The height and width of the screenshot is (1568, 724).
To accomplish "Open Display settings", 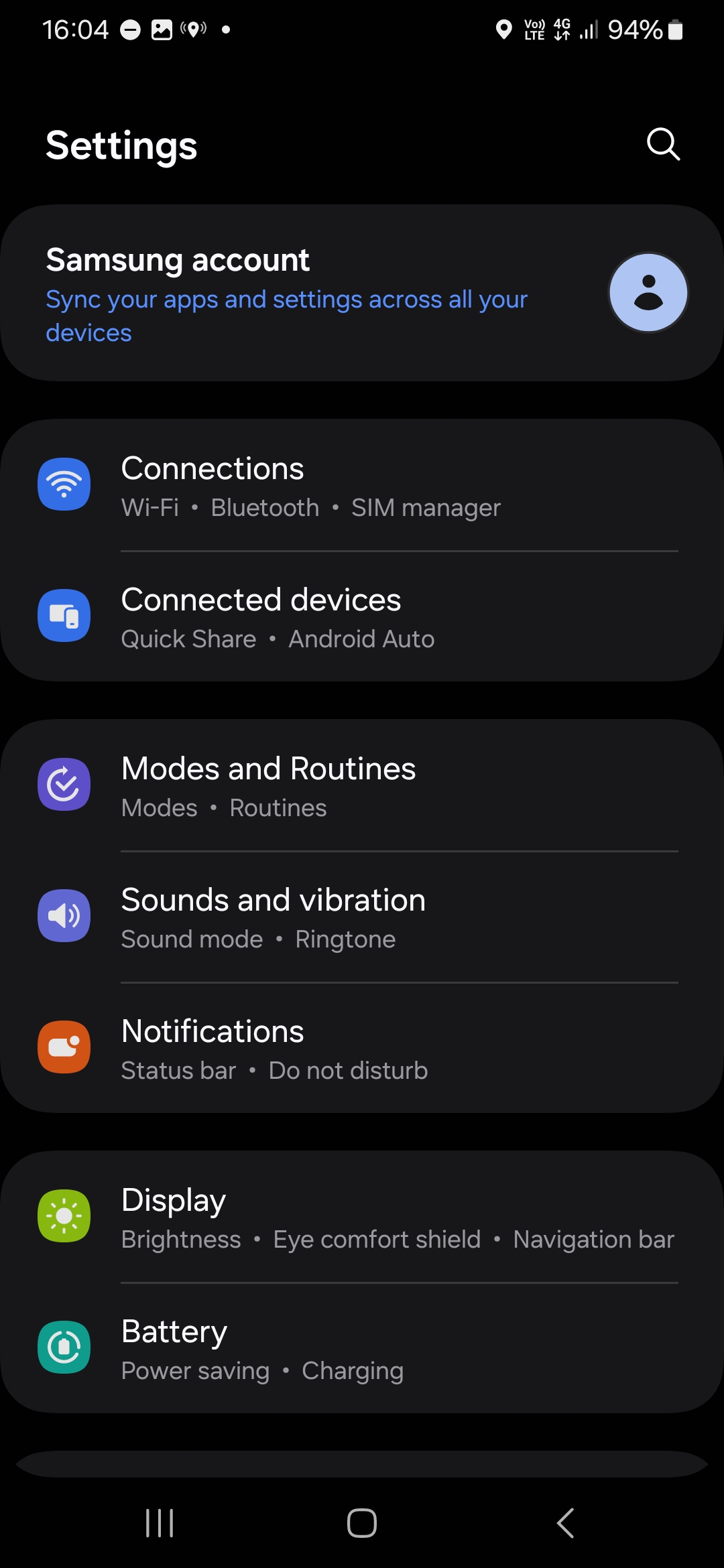I will pyautogui.click(x=362, y=1217).
